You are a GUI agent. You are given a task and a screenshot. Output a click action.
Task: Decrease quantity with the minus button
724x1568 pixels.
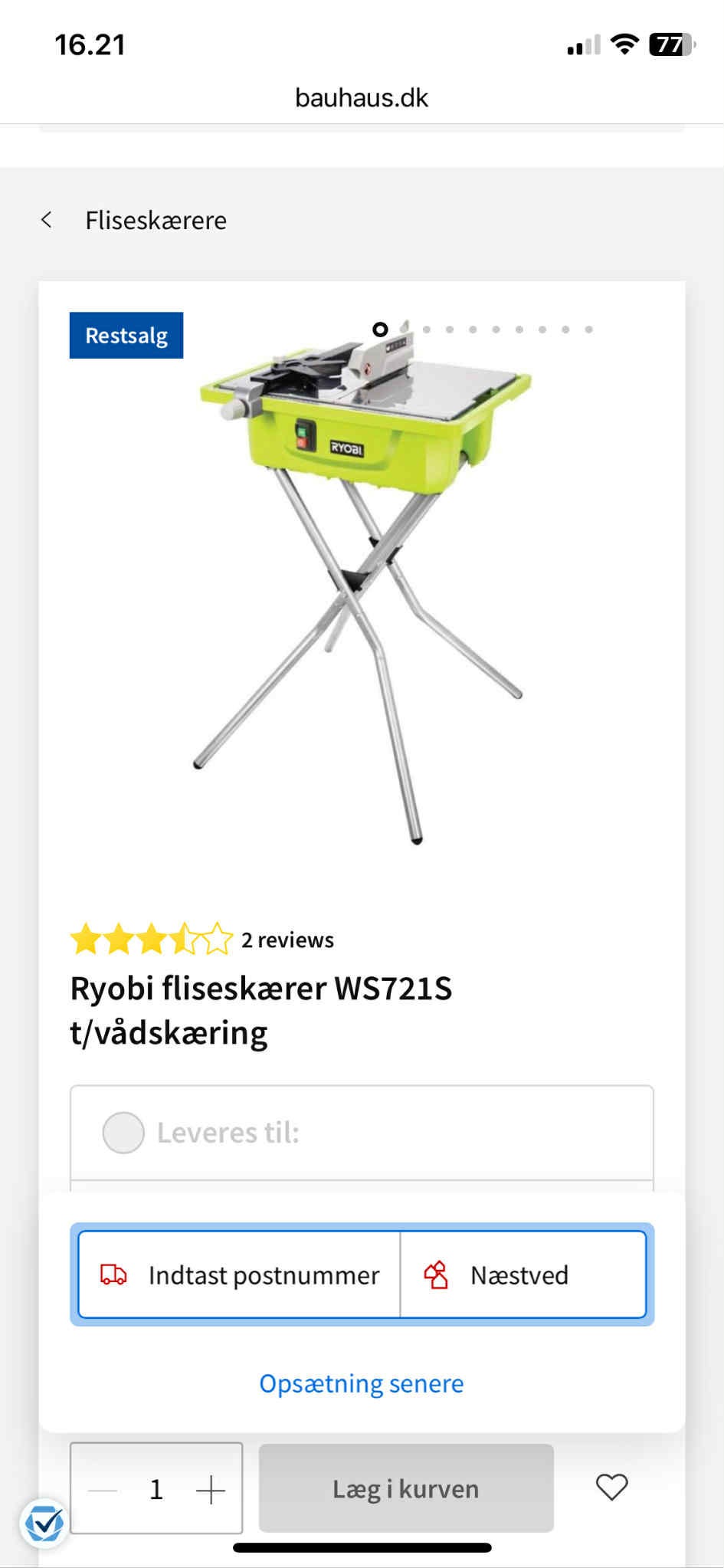(103, 1490)
